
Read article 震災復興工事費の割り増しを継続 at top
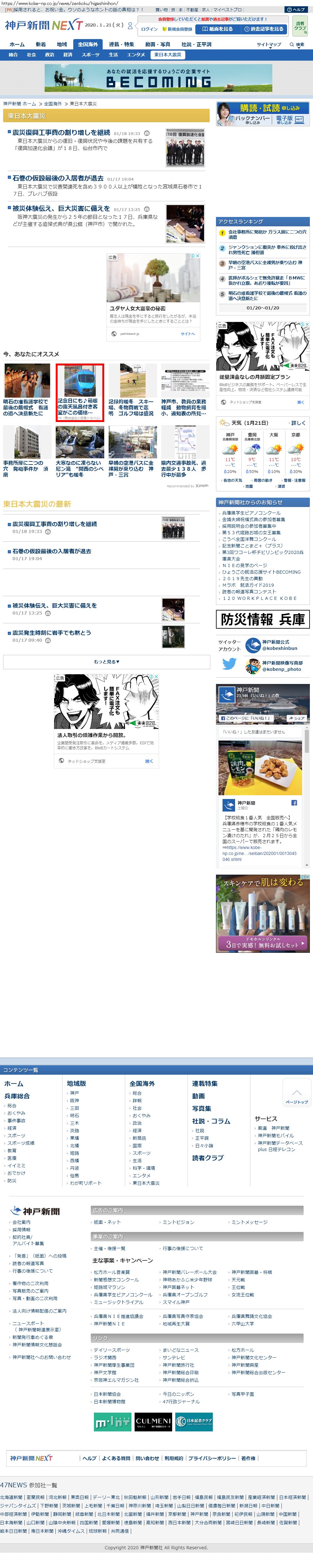coord(61,133)
